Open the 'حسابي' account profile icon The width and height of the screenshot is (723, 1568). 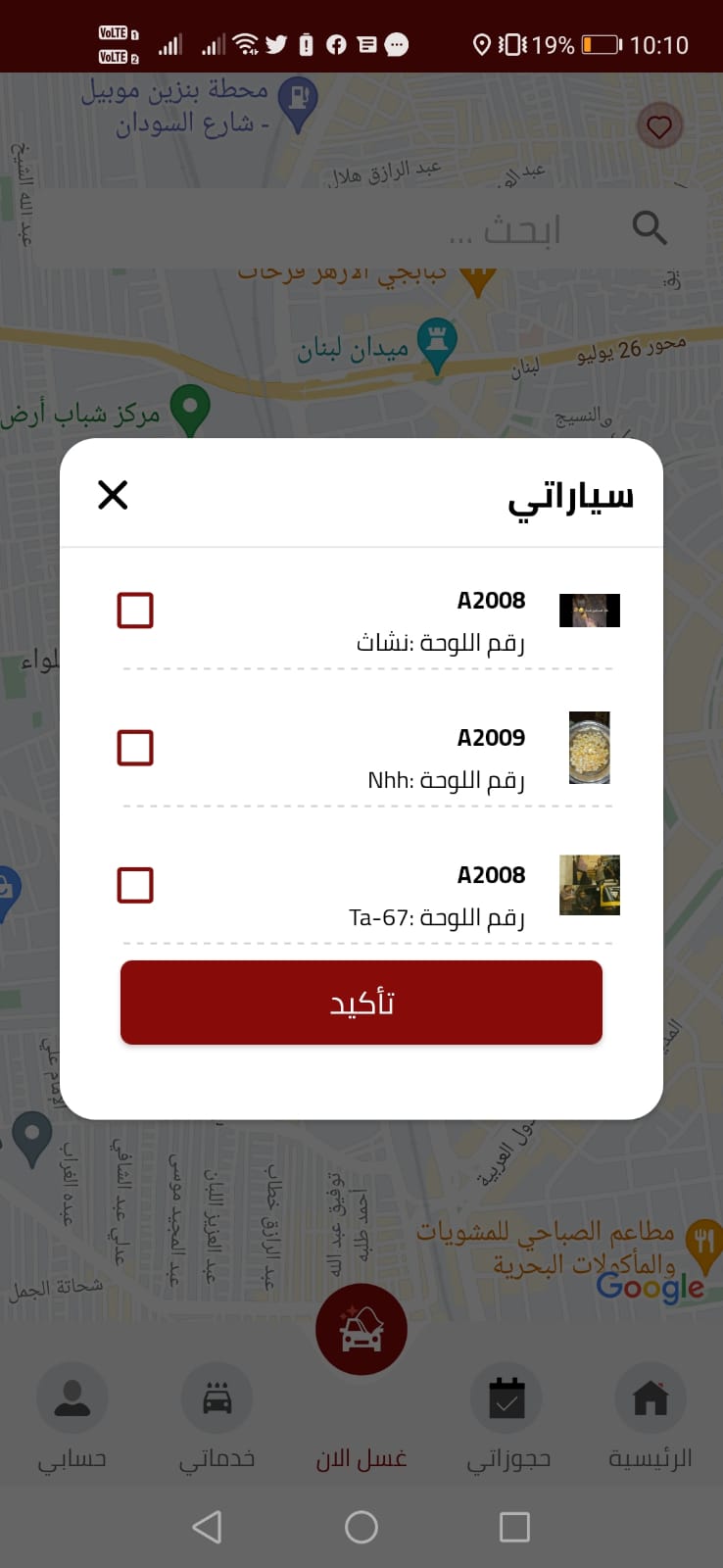(x=72, y=1397)
